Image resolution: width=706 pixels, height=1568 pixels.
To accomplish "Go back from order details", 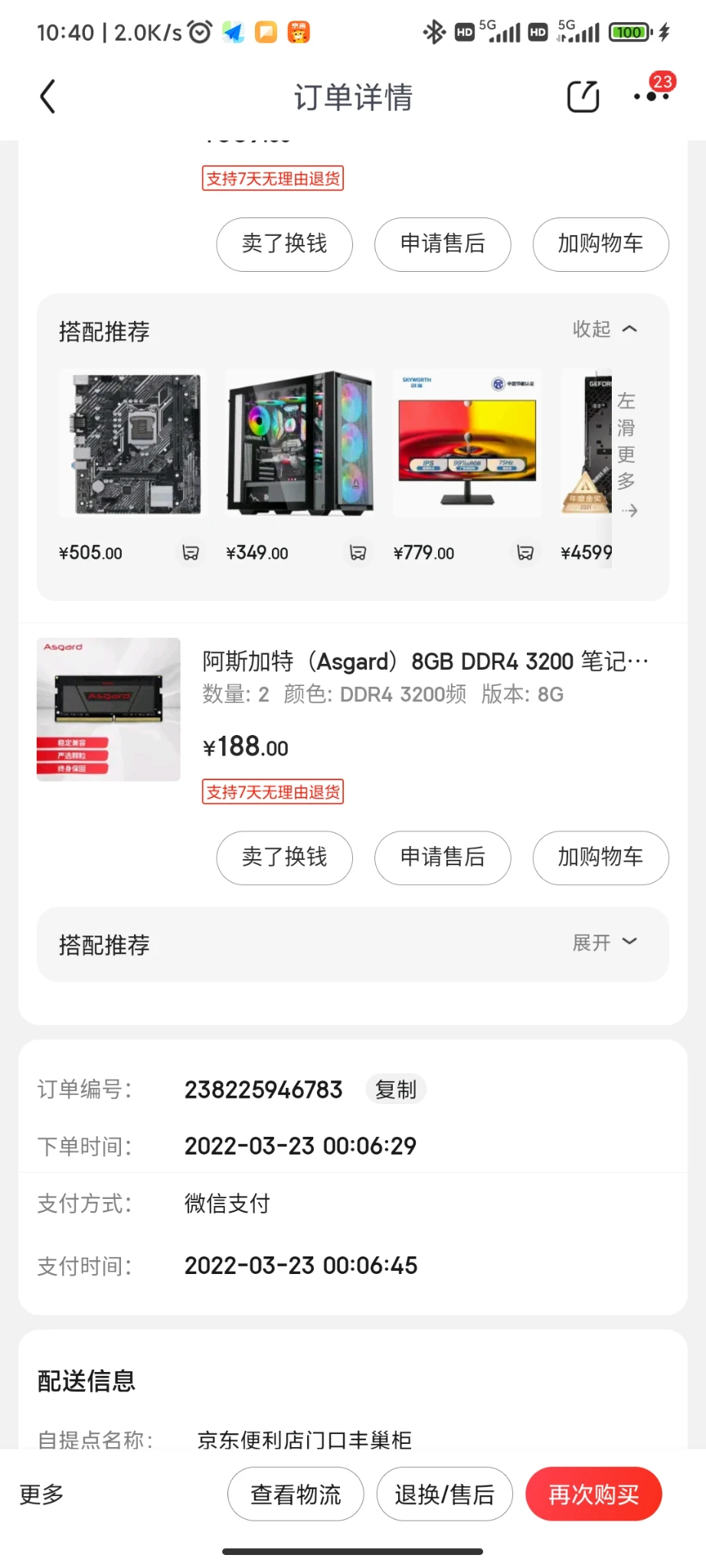I will pyautogui.click(x=47, y=96).
